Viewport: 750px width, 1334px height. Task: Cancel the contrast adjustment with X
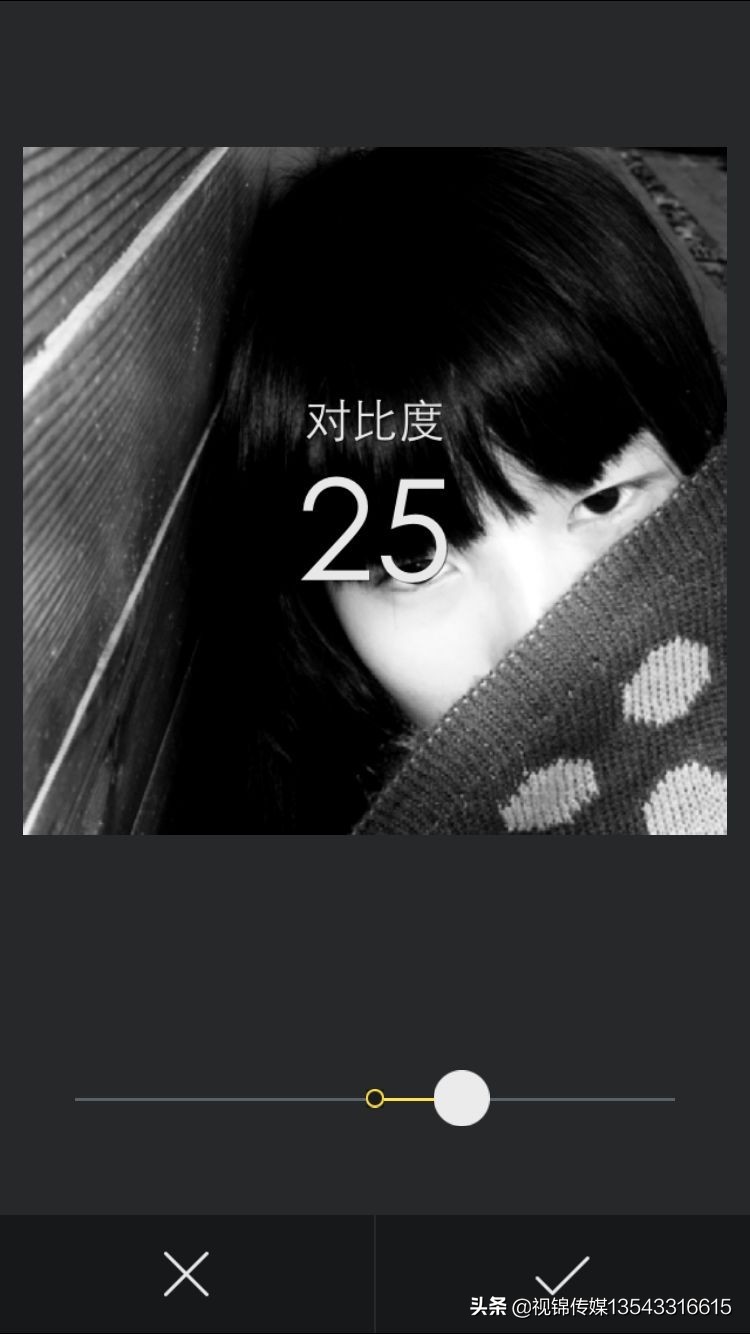[x=186, y=1274]
